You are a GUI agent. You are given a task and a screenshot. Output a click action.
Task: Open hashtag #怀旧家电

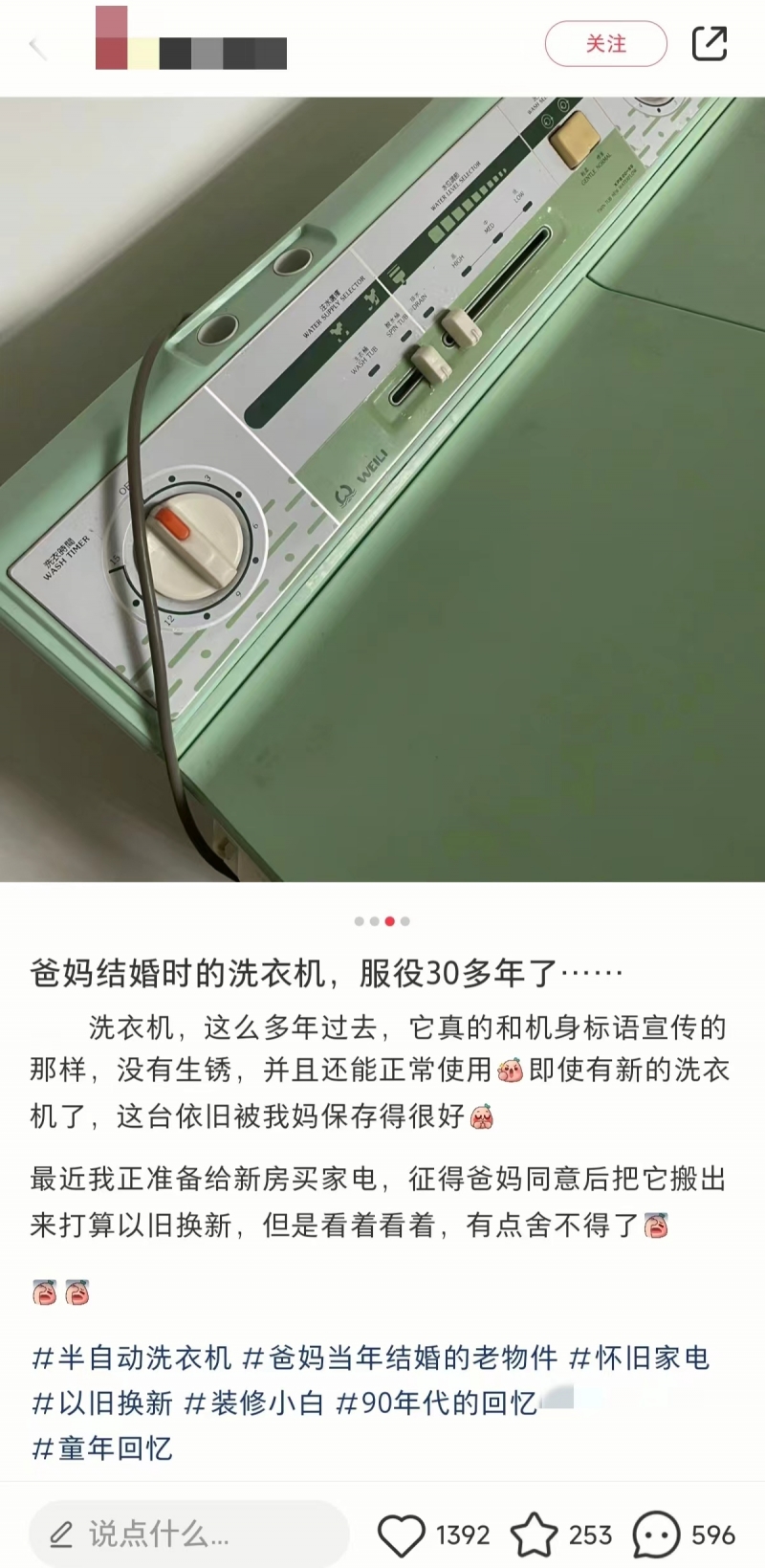(x=639, y=1357)
